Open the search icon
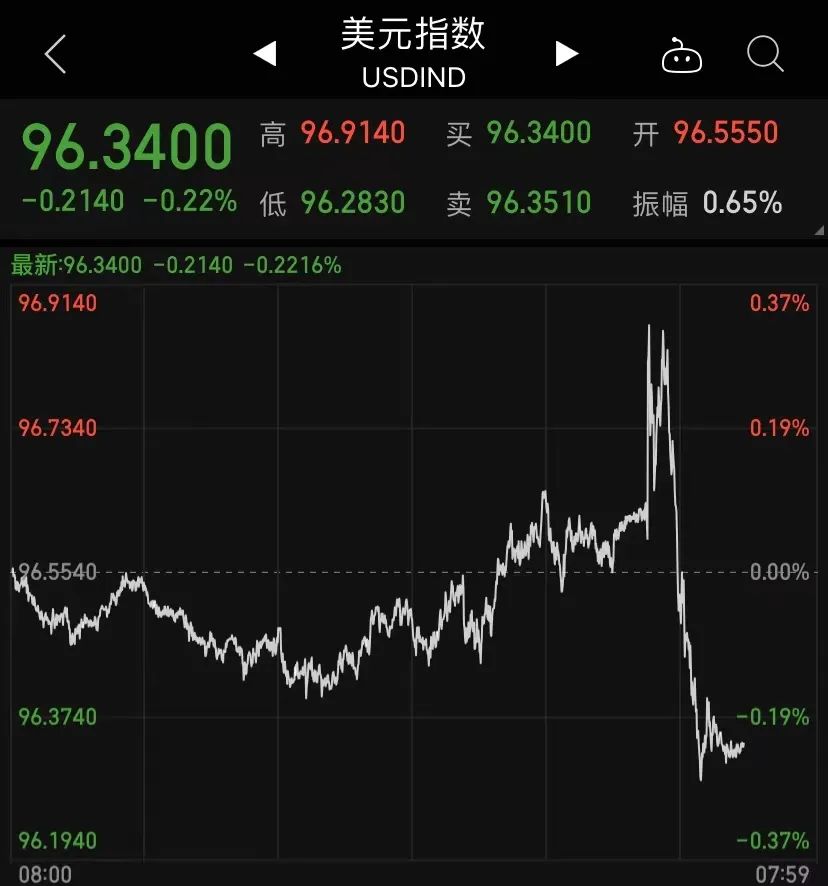The image size is (828, 886). [x=764, y=55]
